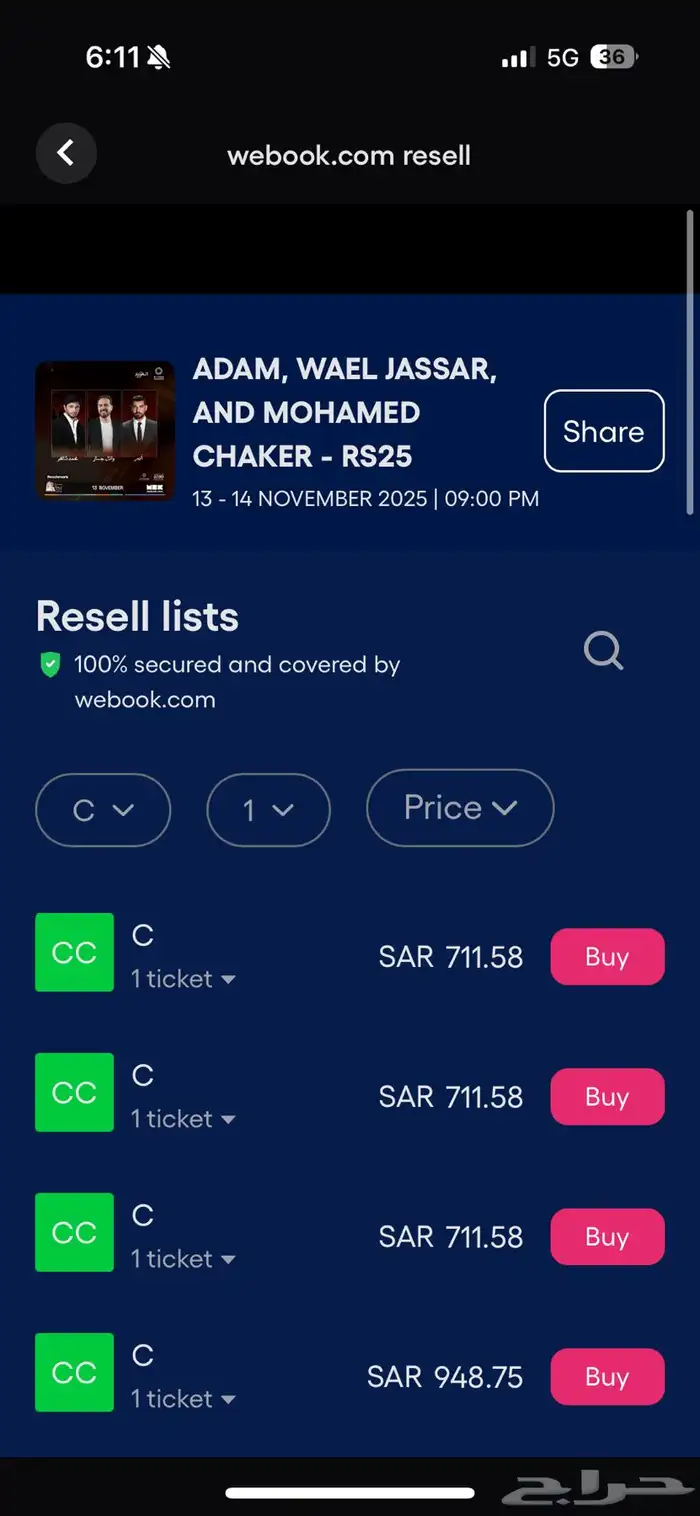700x1516 pixels.
Task: Open search in Resell lists
Action: (603, 651)
